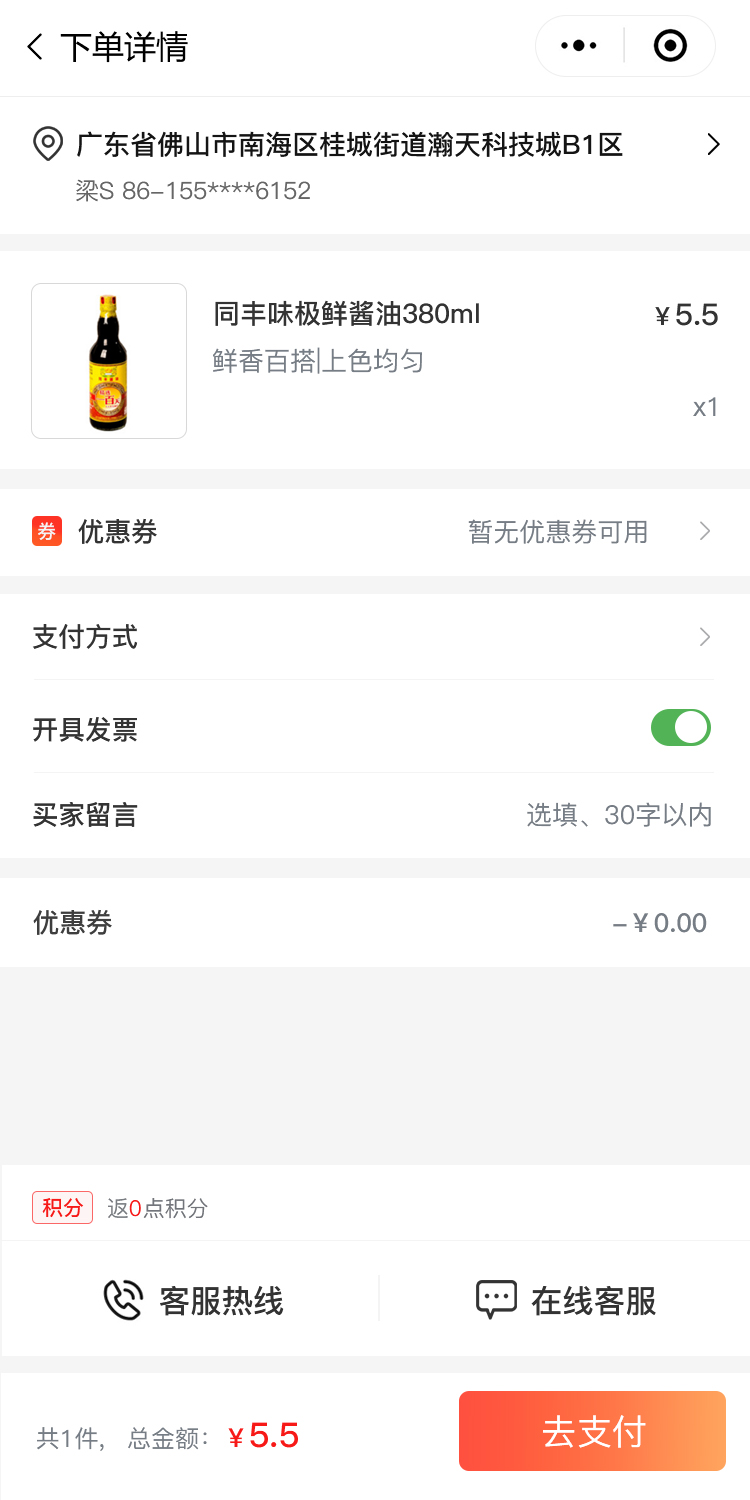Go back from 下单详情 page
The height and width of the screenshot is (1500, 750).
tap(36, 47)
